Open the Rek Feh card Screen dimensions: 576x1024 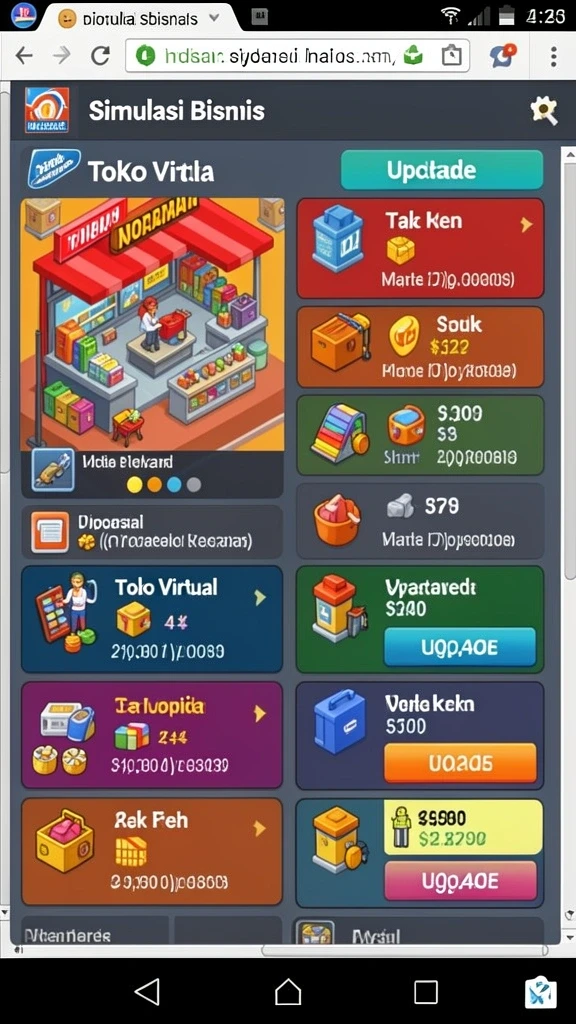coord(152,851)
